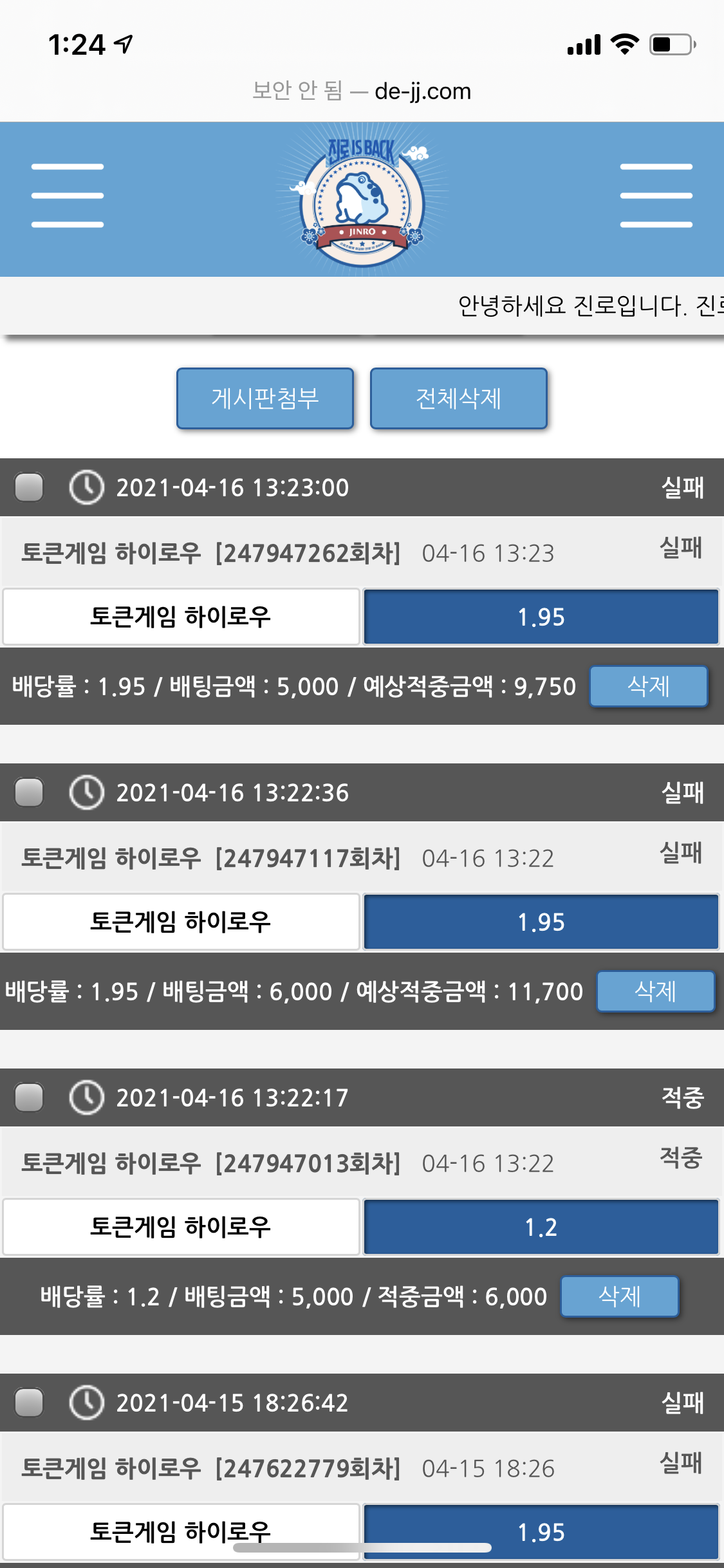
Task: Delete the 6,000 stake bet entry
Action: [655, 991]
